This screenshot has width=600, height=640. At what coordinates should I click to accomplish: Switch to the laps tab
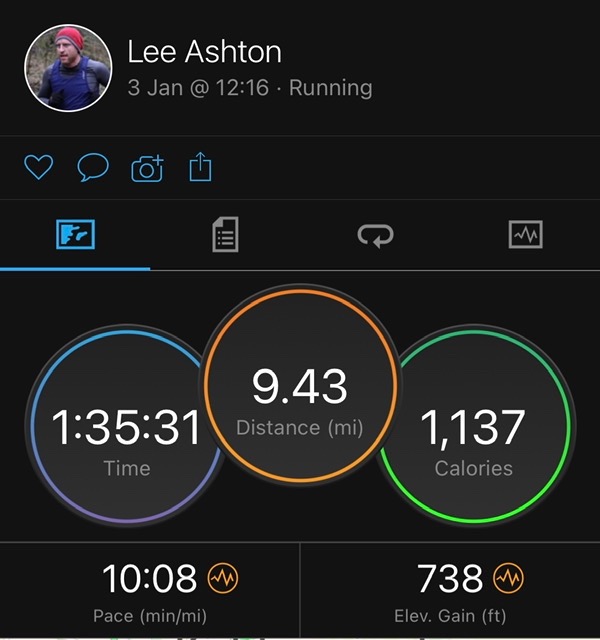coord(375,235)
